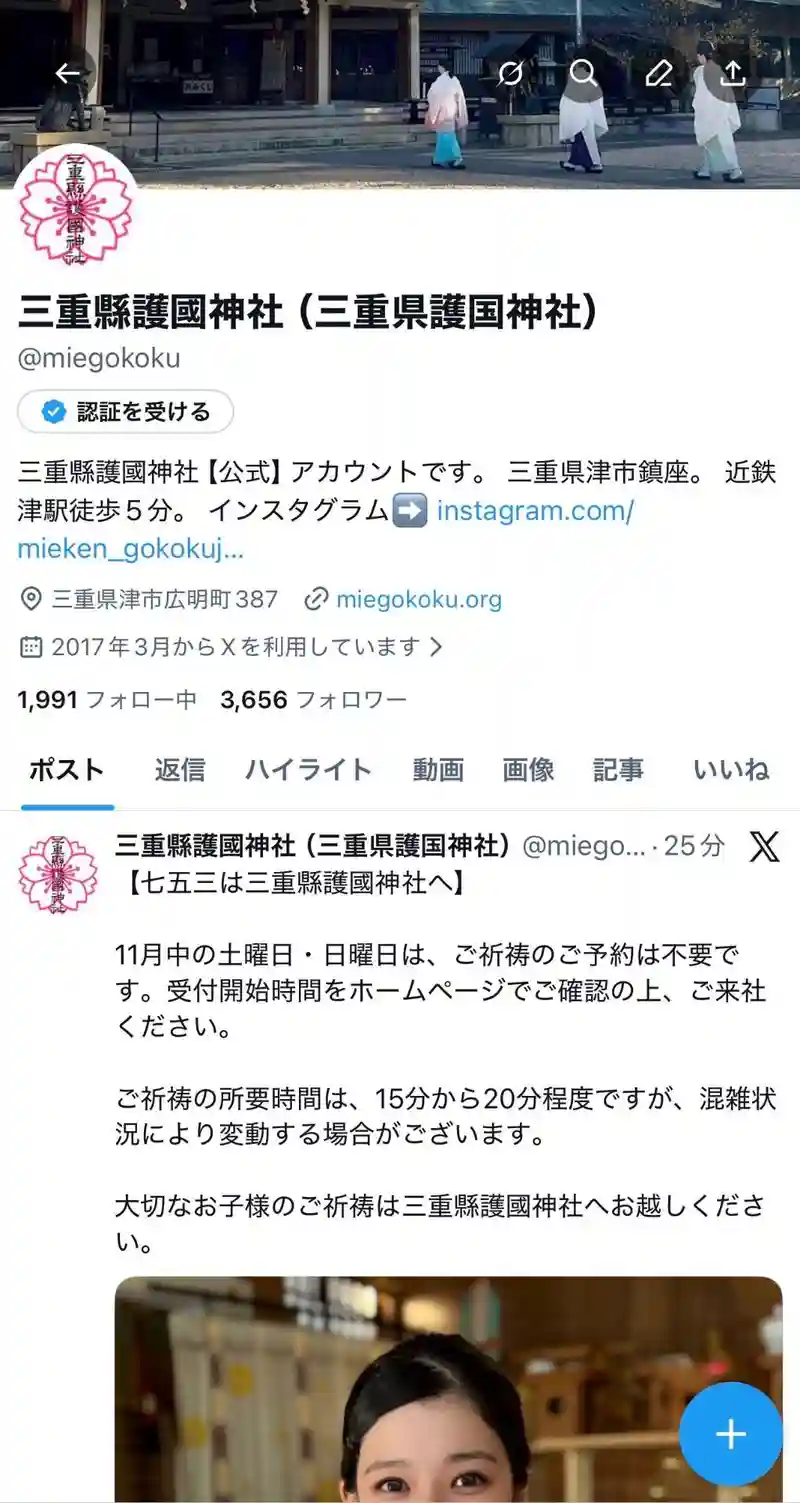800x1503 pixels.
Task: Open the Instagram link in the bio
Action: (x=535, y=511)
